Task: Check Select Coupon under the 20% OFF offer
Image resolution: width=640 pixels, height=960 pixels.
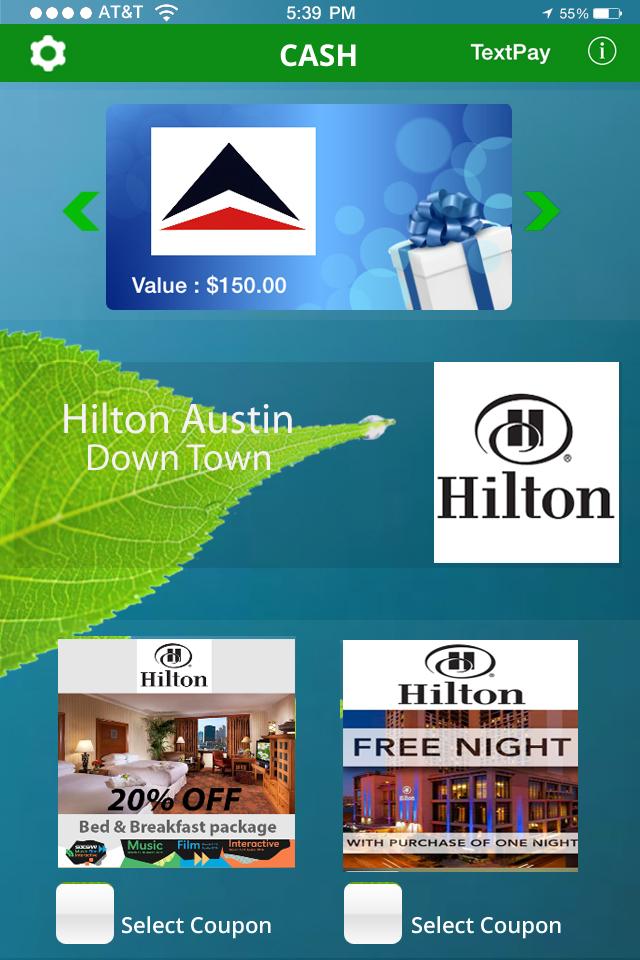Action: pos(85,913)
